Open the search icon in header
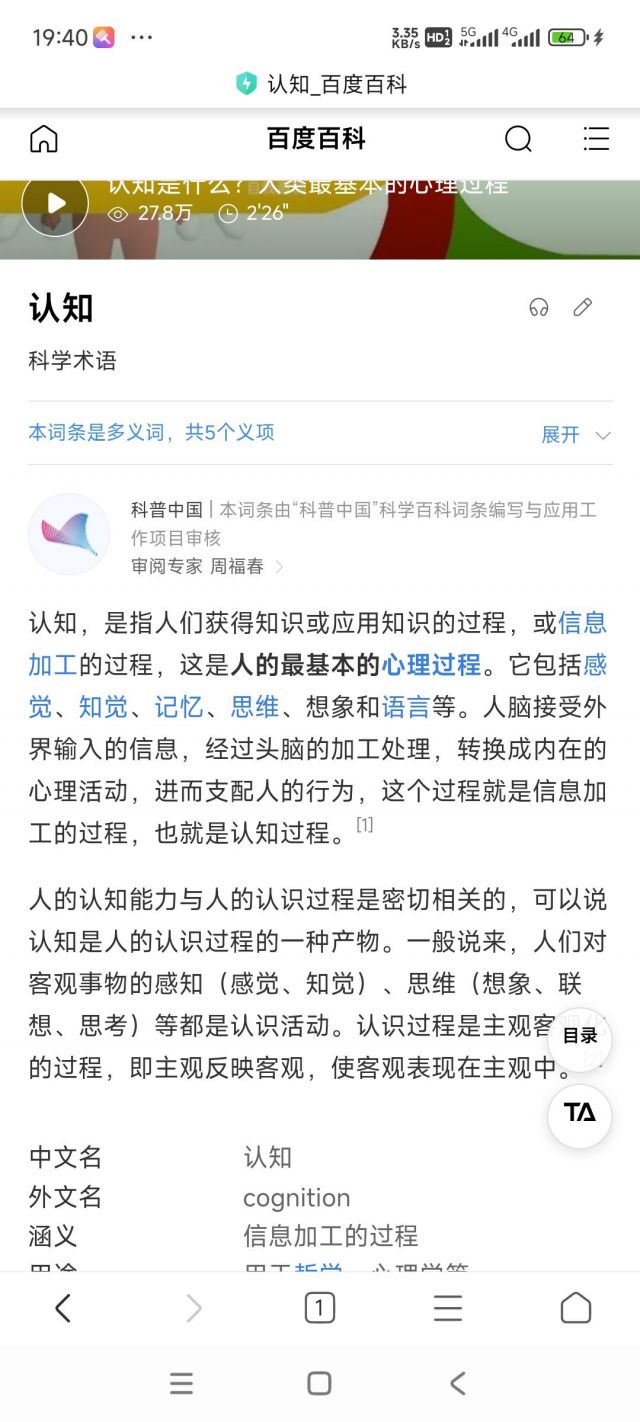 point(518,139)
